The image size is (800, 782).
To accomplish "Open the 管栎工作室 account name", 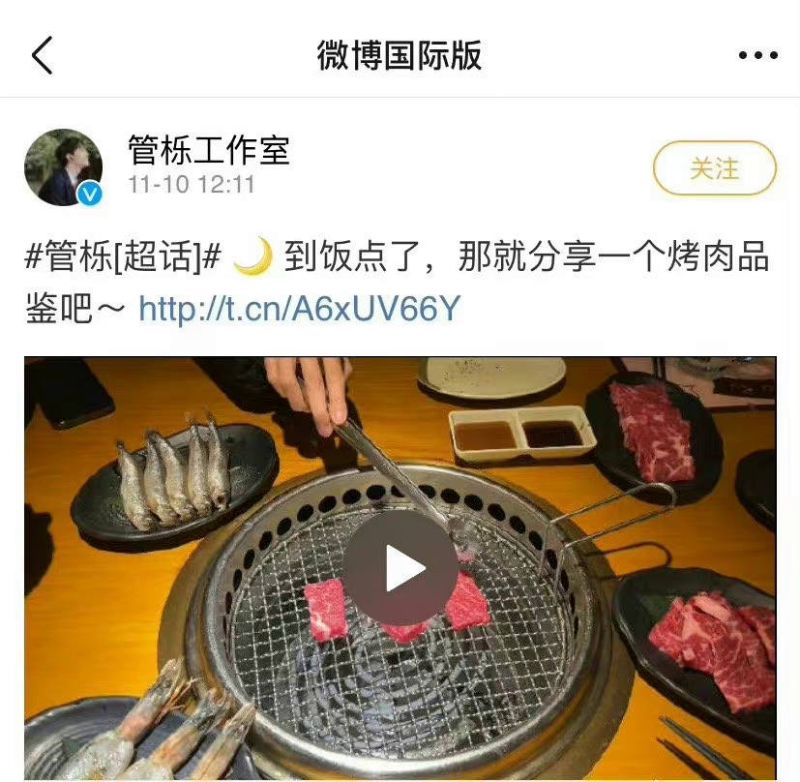I will [209, 151].
